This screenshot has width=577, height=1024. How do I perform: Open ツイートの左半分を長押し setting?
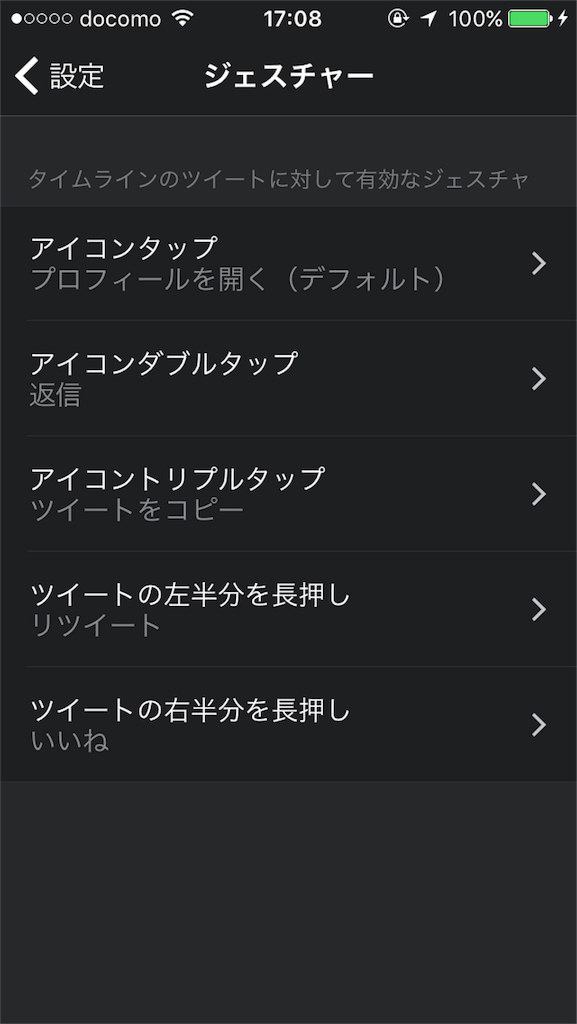(x=288, y=609)
